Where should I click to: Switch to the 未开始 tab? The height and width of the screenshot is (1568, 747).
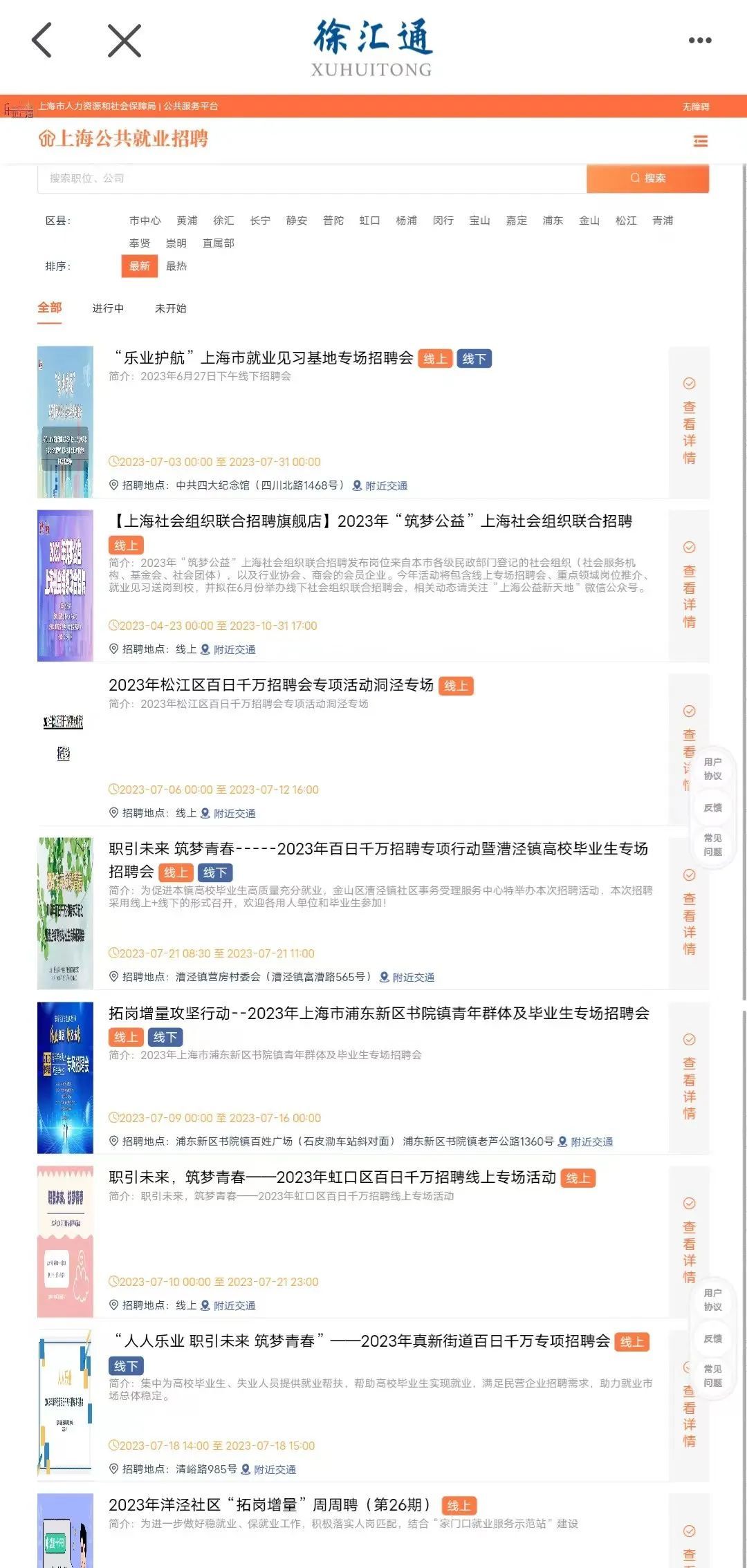click(170, 308)
